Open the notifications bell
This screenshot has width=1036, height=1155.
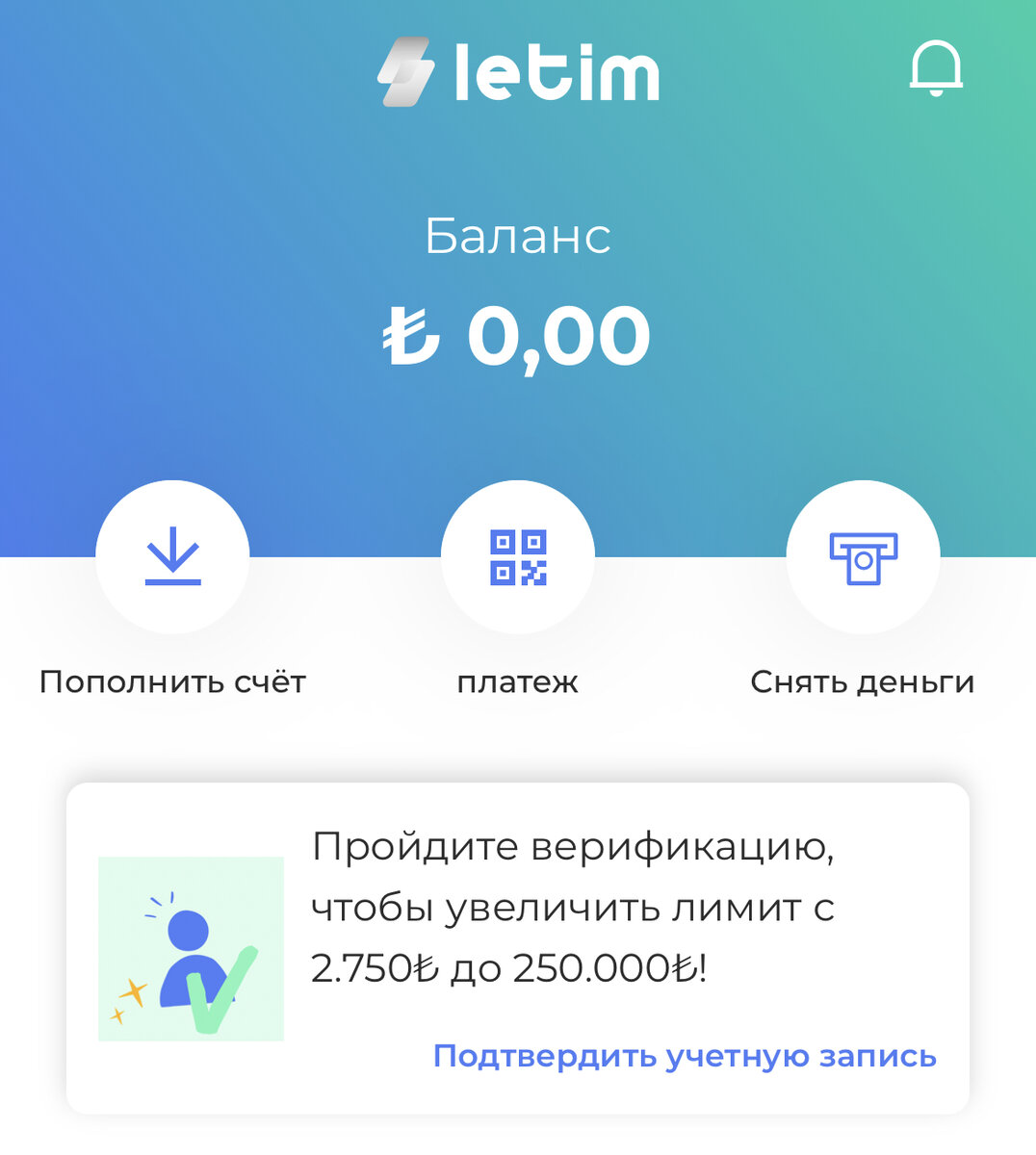point(936,68)
